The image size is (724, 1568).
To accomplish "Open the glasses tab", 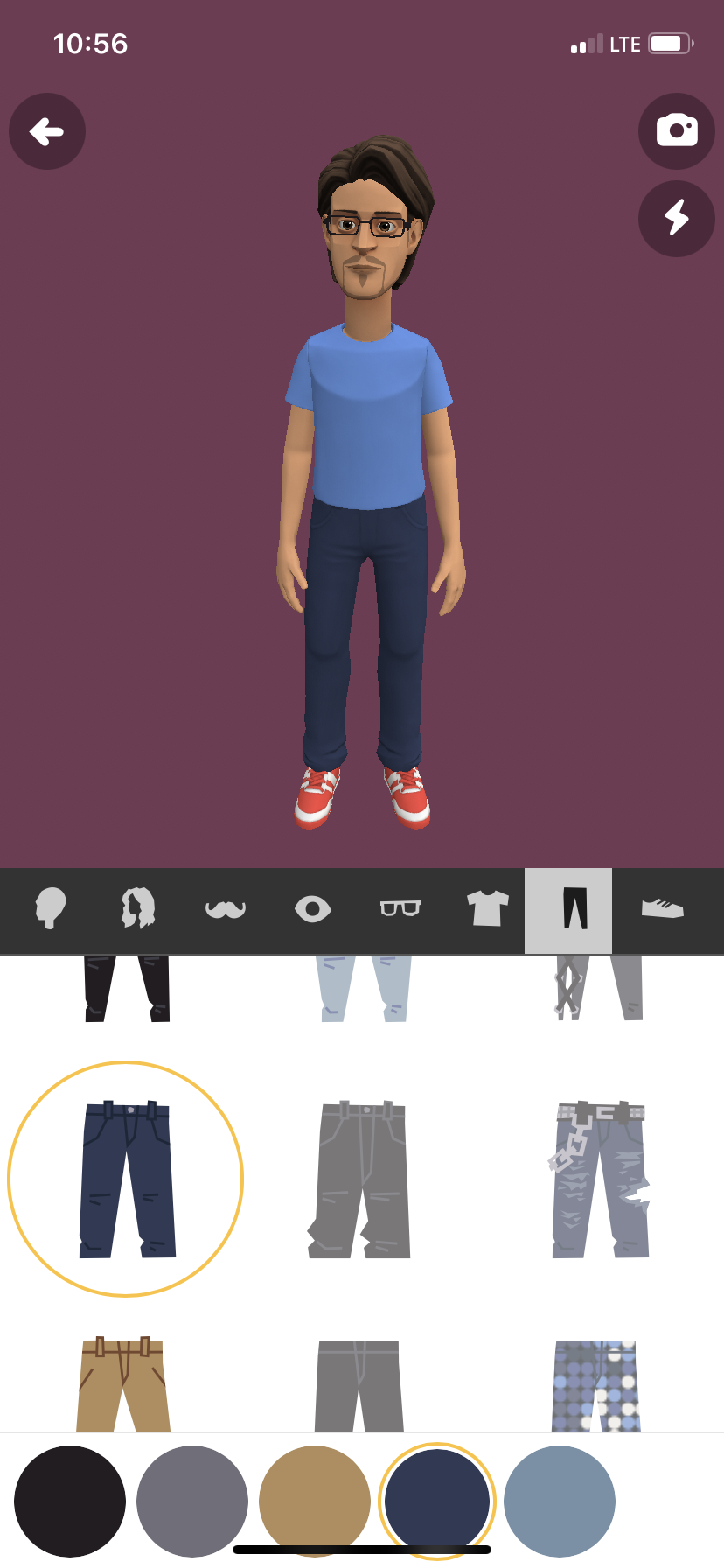I will click(400, 909).
